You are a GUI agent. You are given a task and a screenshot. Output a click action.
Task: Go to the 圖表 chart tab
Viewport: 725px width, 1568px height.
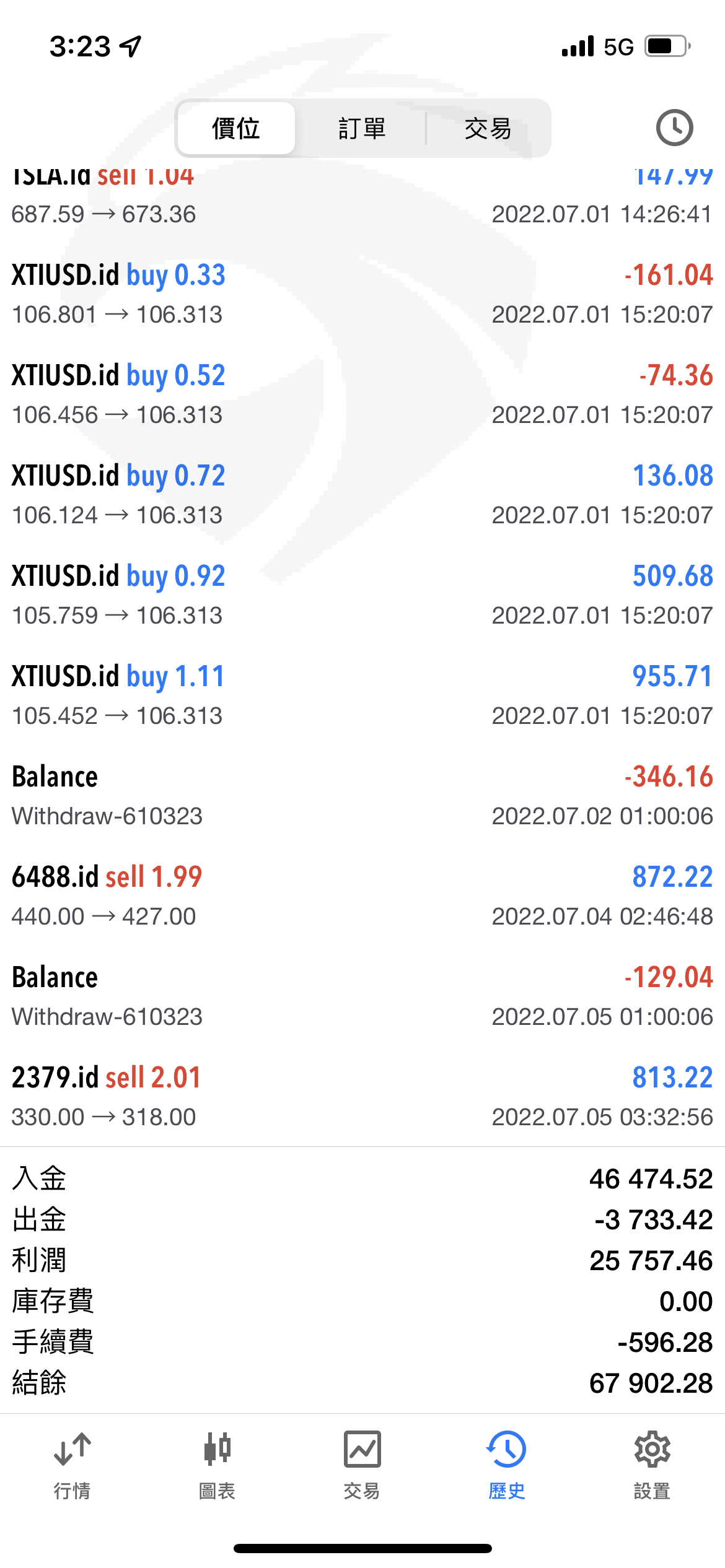pyautogui.click(x=217, y=1465)
